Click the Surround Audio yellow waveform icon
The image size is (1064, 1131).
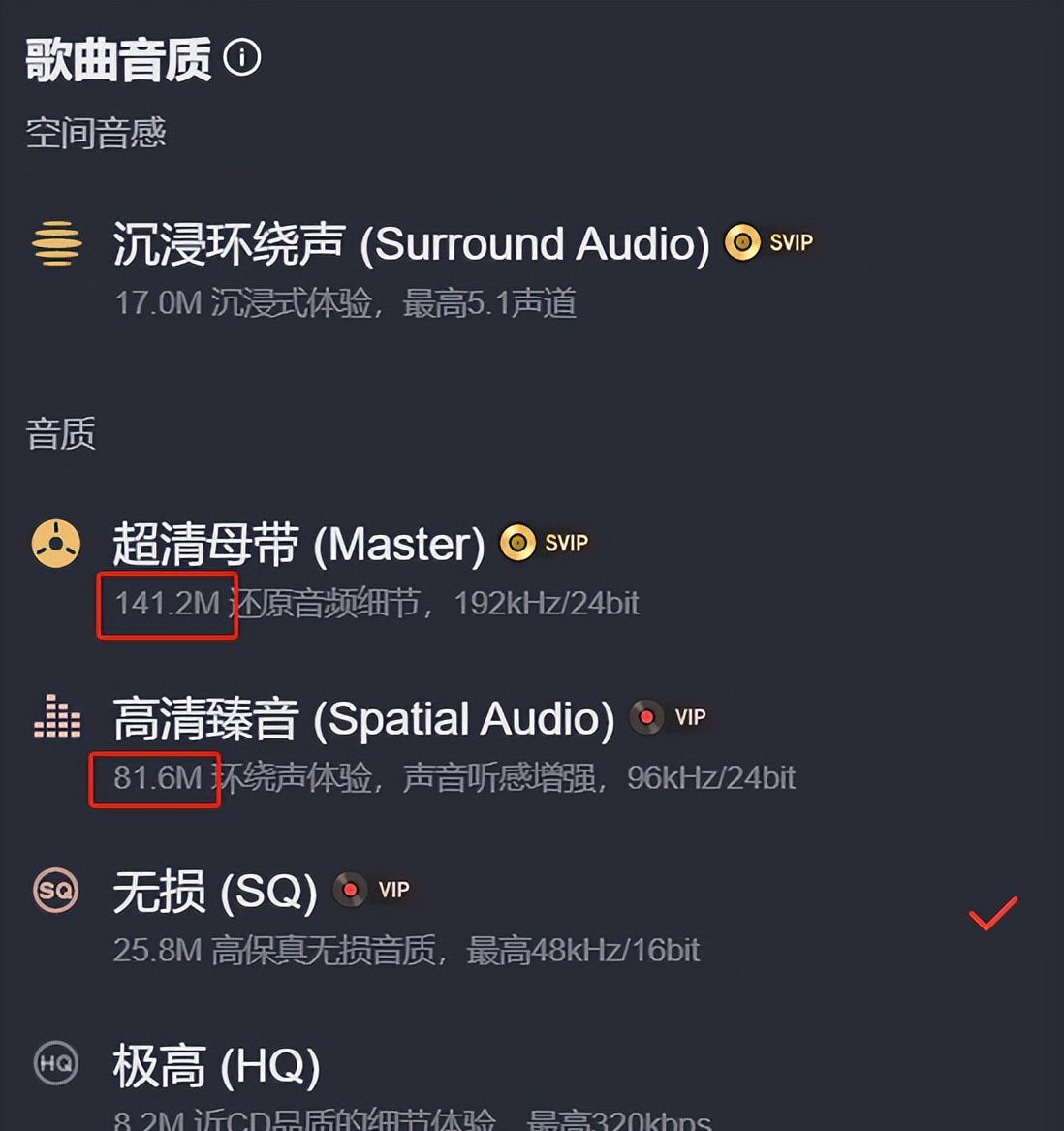[55, 244]
